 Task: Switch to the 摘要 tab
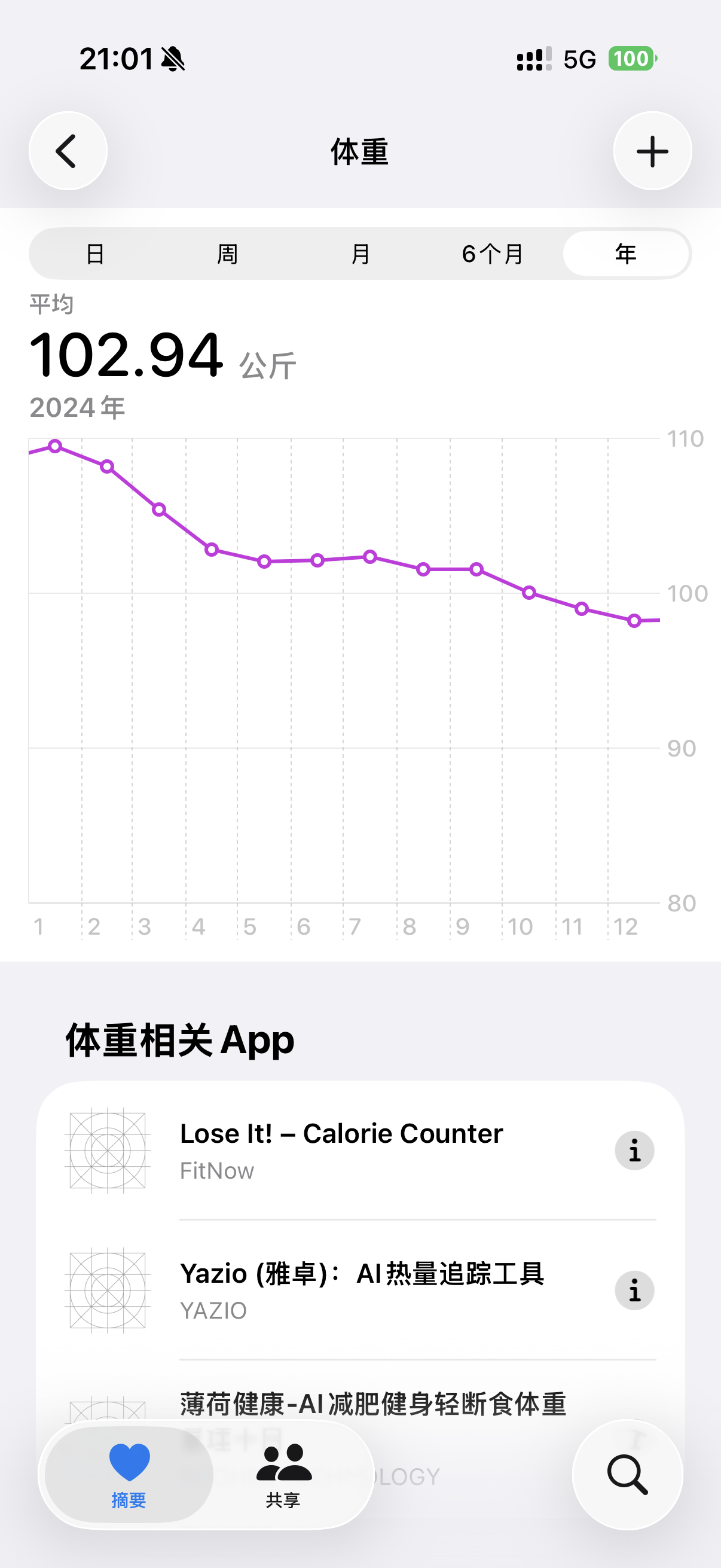(129, 1474)
